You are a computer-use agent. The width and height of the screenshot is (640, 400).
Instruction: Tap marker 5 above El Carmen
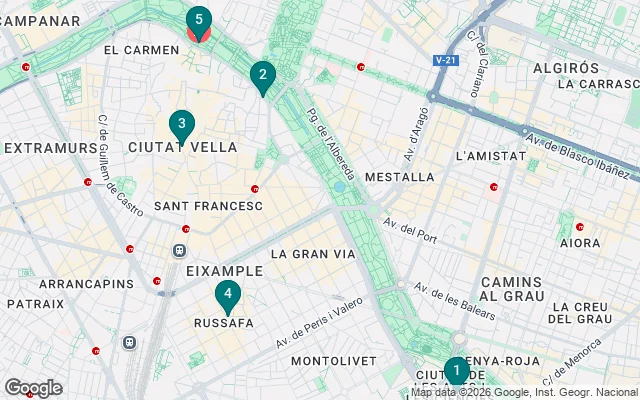coord(198,20)
